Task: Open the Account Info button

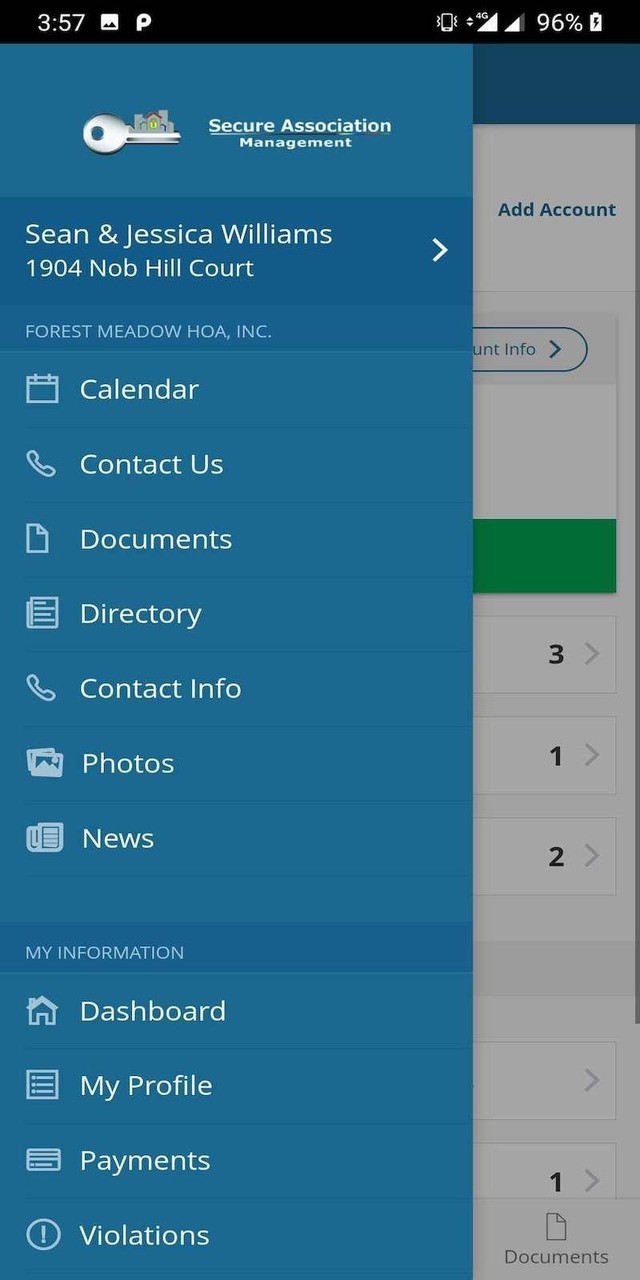Action: coord(530,350)
